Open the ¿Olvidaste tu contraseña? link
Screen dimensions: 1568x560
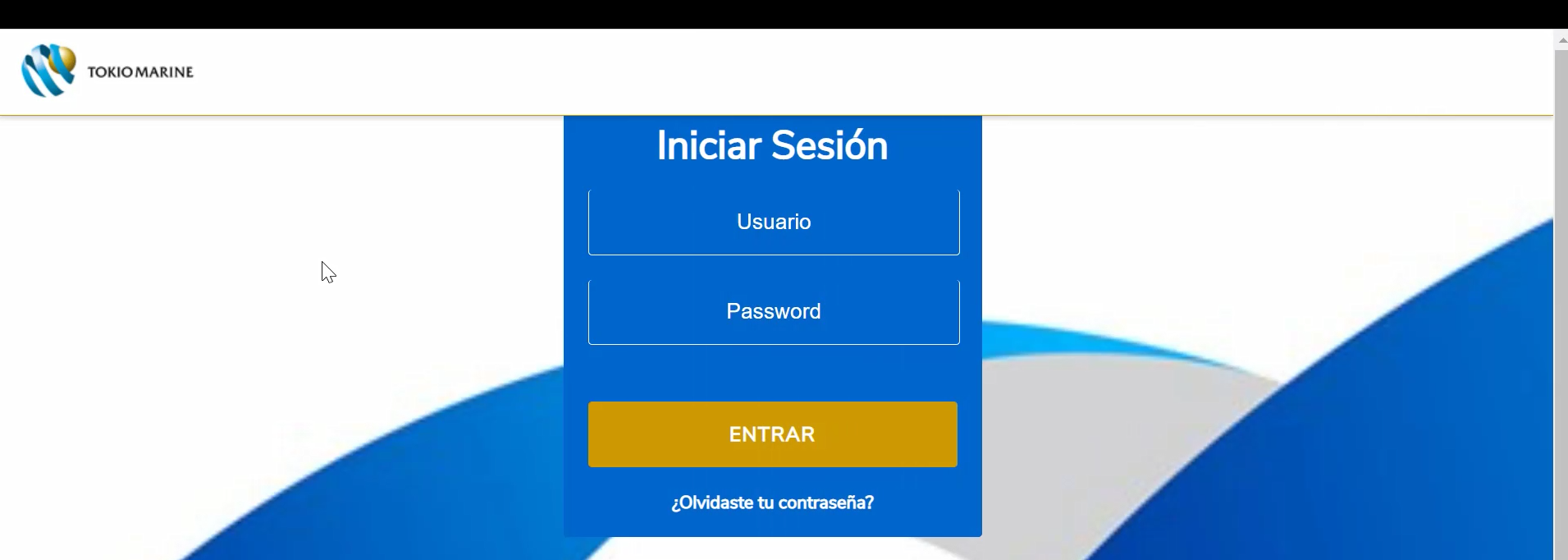772,503
